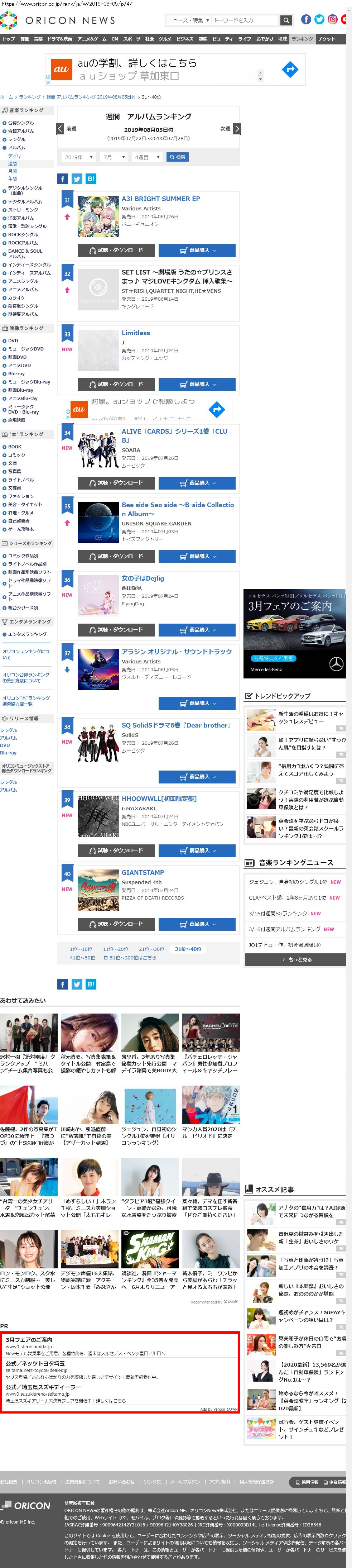This screenshot has width=352, height=1568.
Task: Tap the blue 検索 button
Action: pos(178,157)
